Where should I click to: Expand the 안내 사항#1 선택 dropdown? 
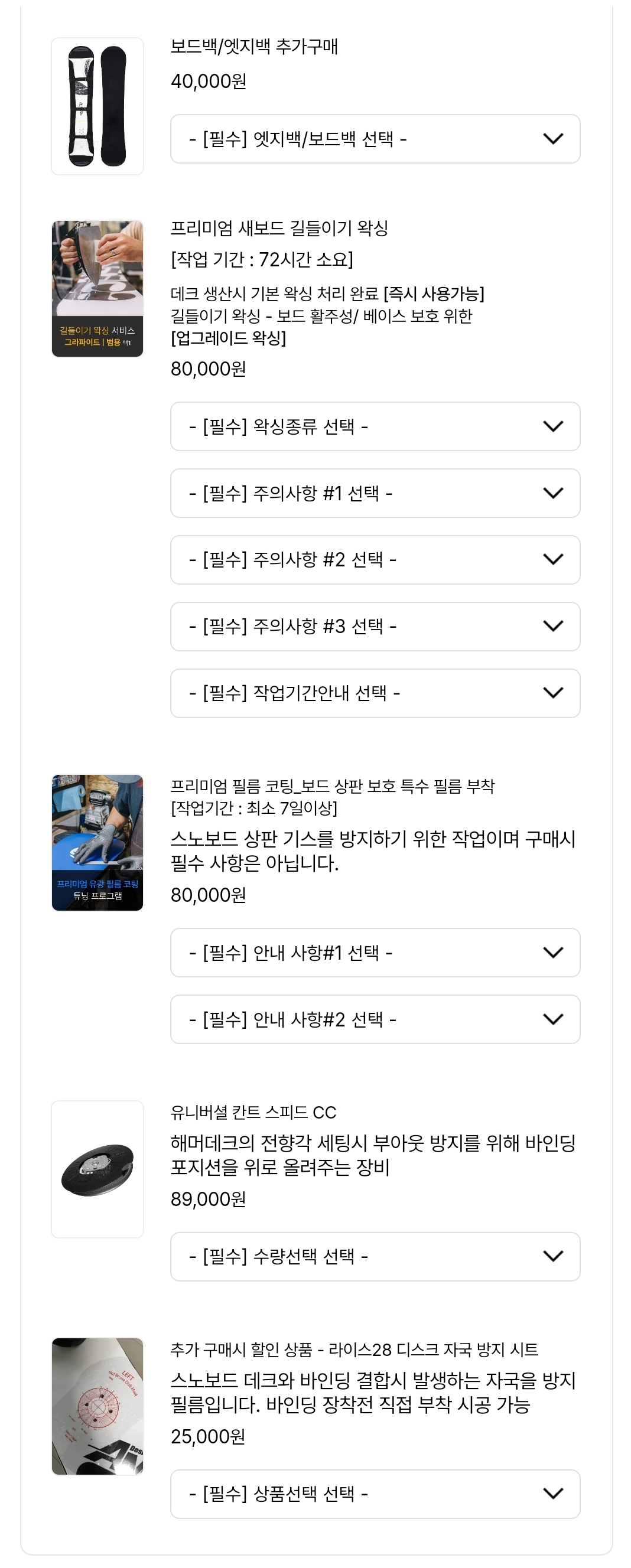[x=375, y=952]
